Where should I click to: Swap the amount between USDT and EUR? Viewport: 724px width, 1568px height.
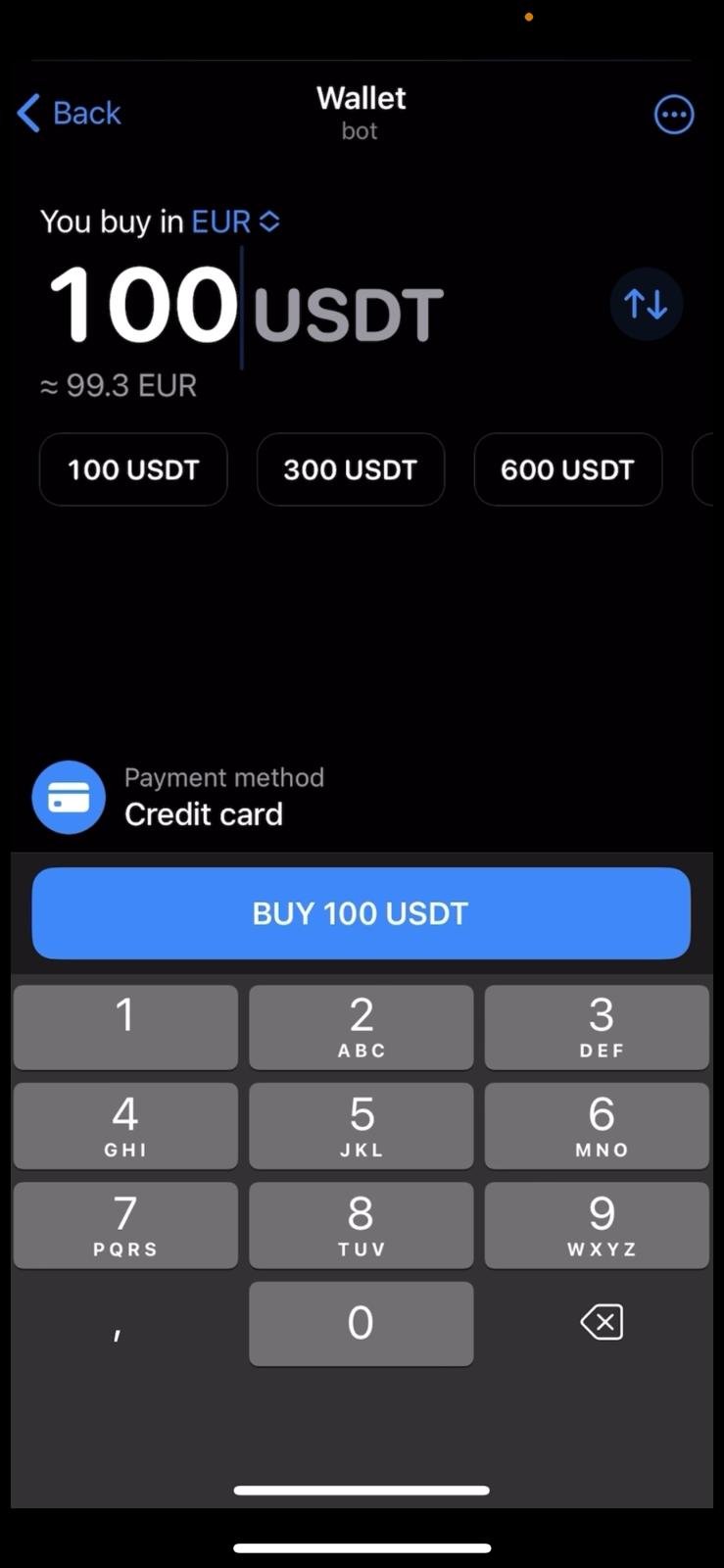click(646, 304)
